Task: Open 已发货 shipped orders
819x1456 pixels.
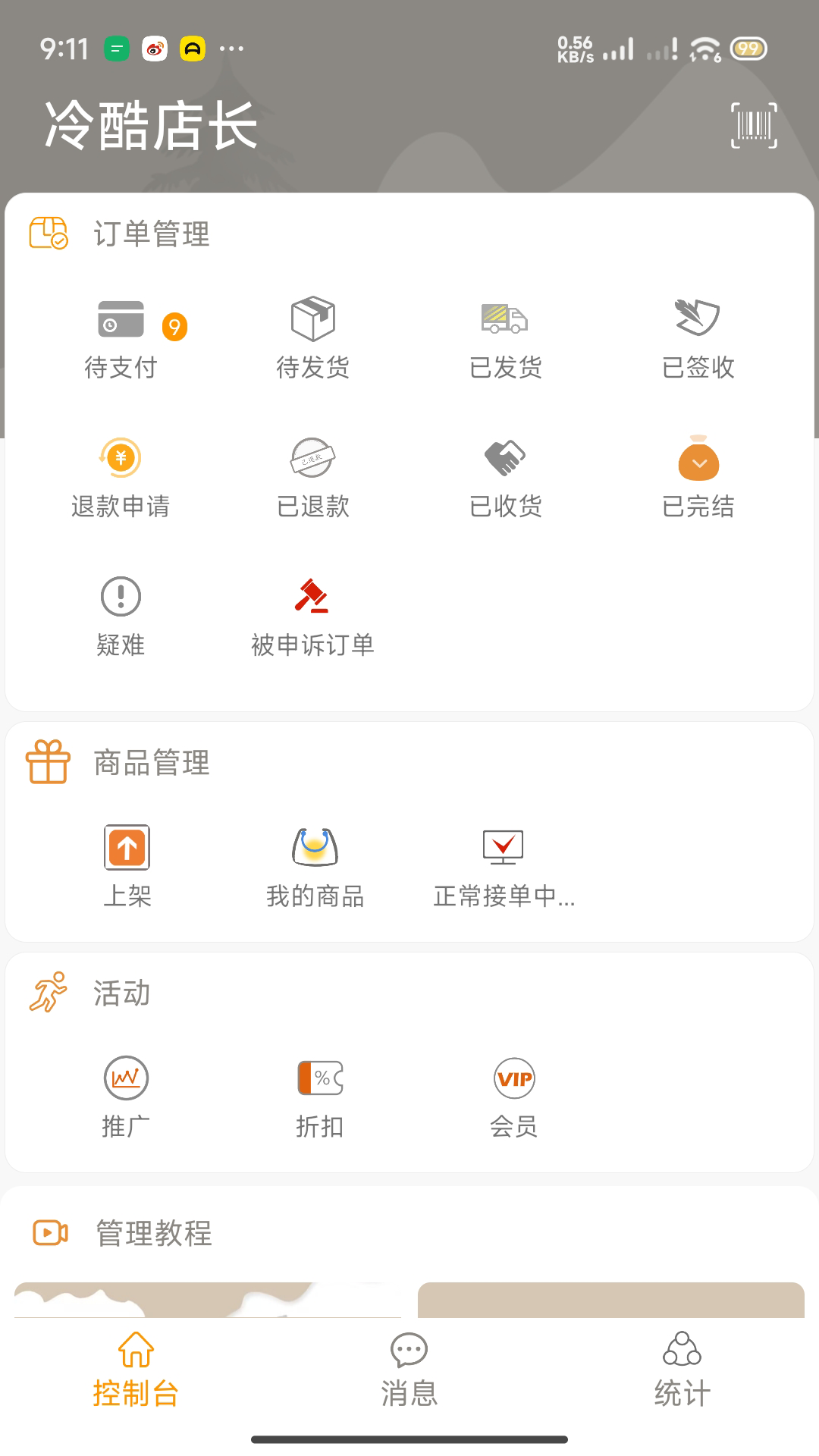Action: click(x=505, y=337)
